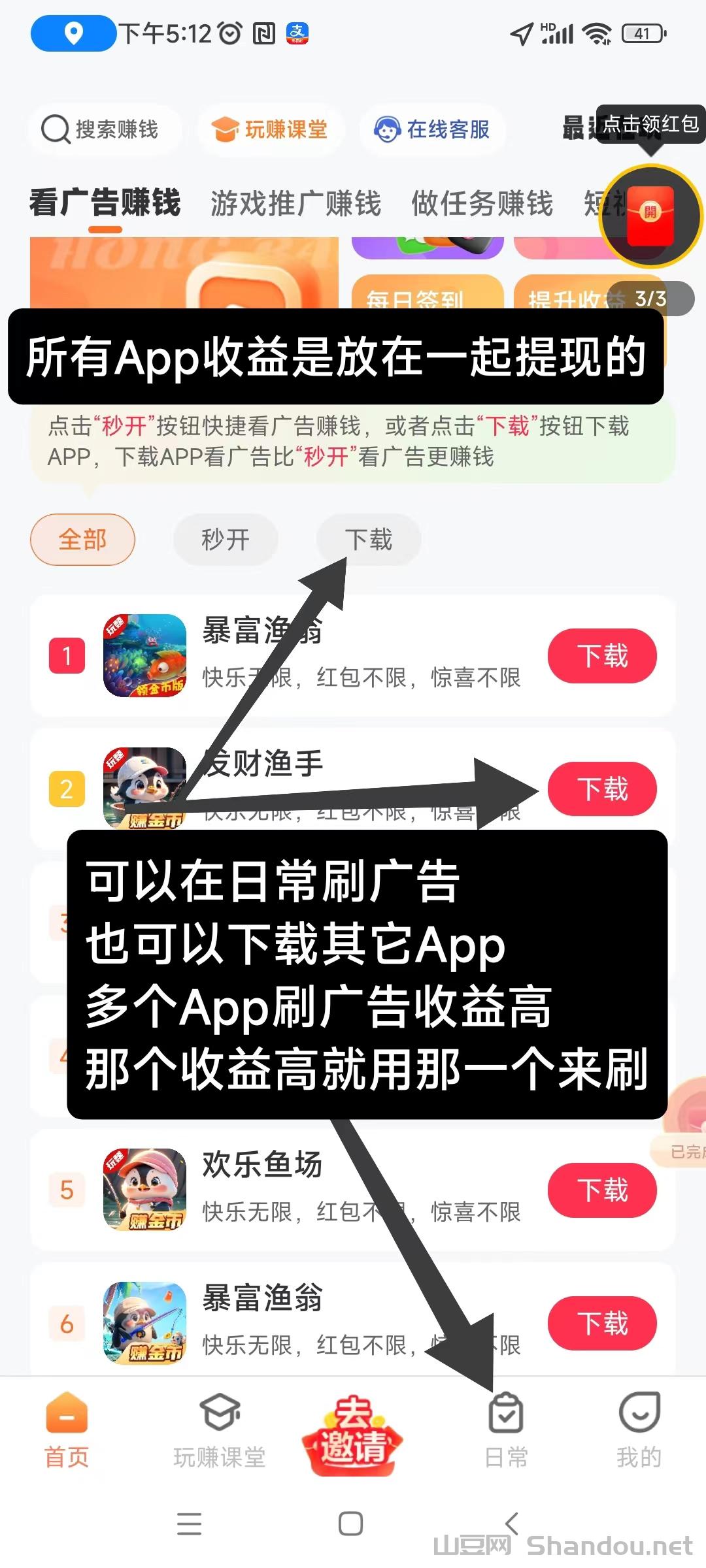The image size is (706, 1568).
Task: Select the 看广告赚钱 tab
Action: tap(105, 204)
